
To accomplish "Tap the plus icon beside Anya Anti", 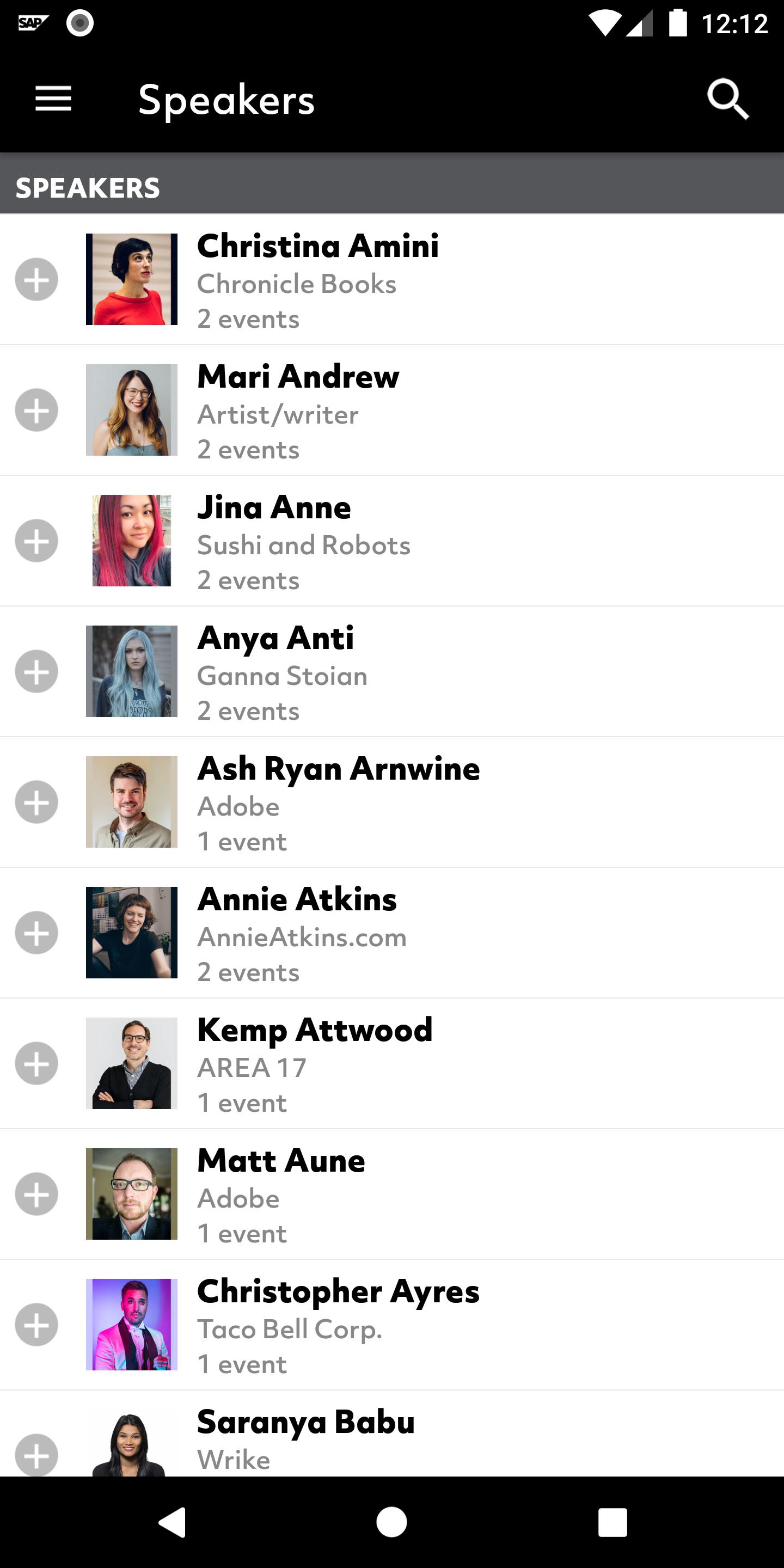I will pyautogui.click(x=36, y=671).
